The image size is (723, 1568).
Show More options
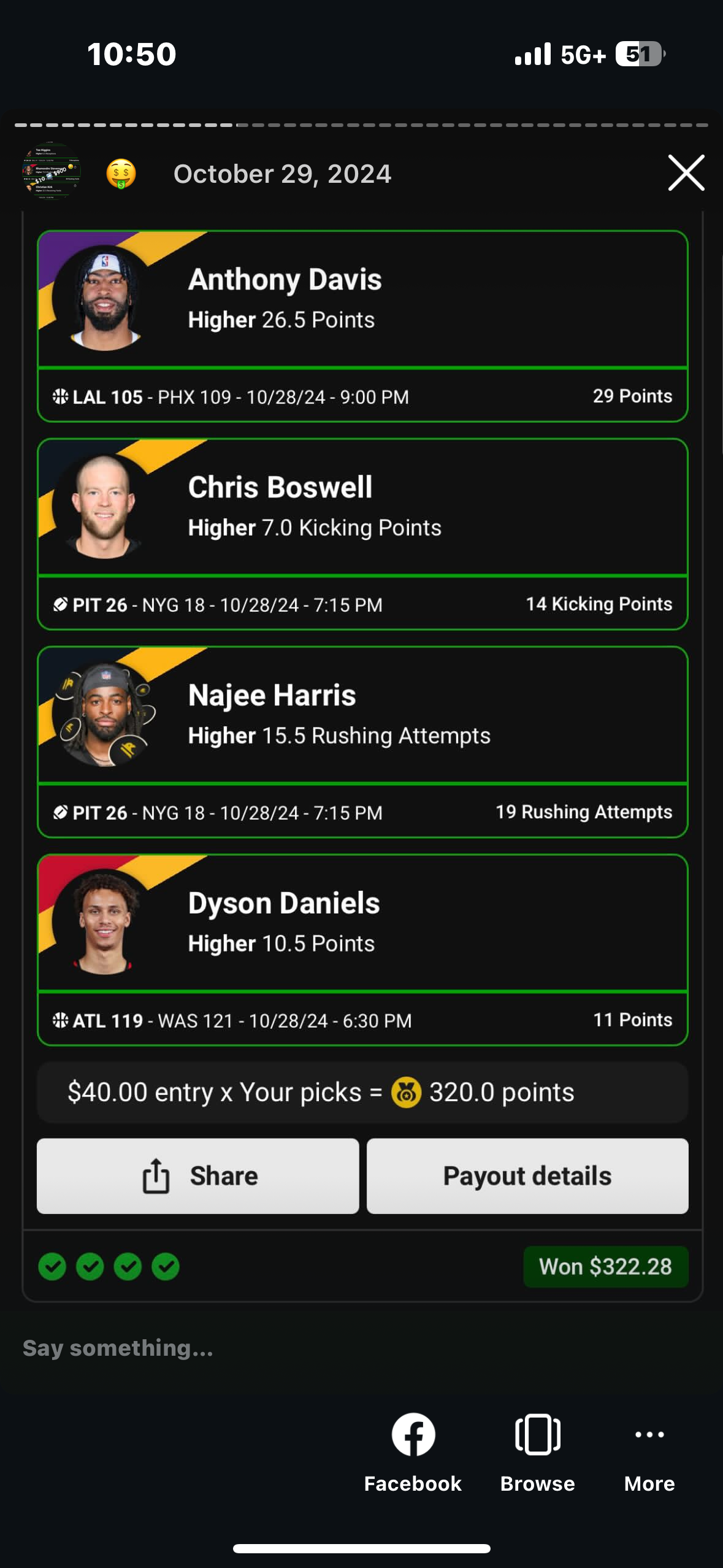[649, 1451]
